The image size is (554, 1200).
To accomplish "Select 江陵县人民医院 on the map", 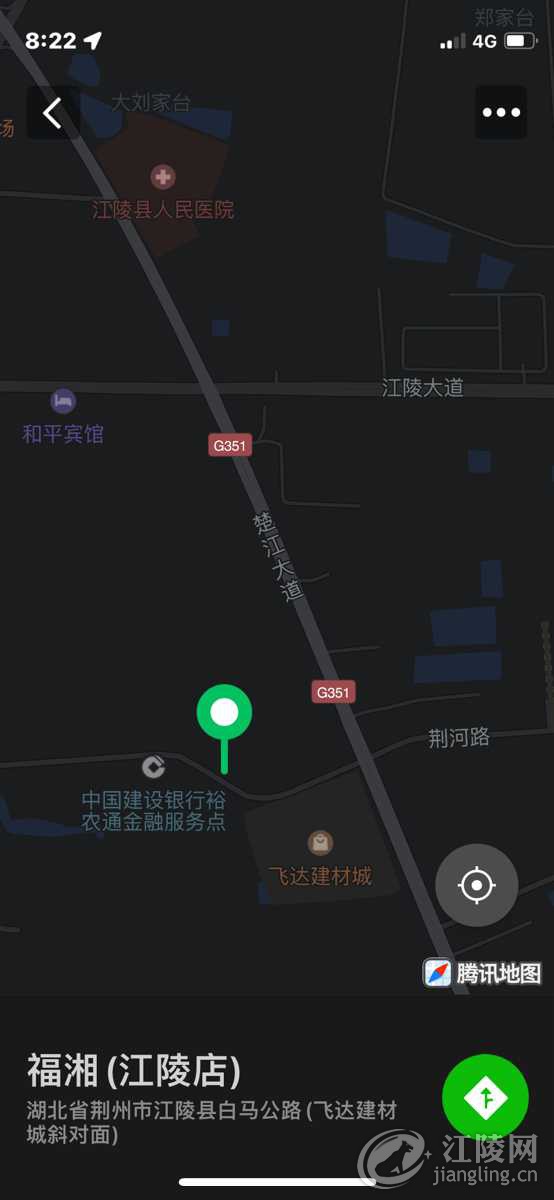I will coord(163,193).
